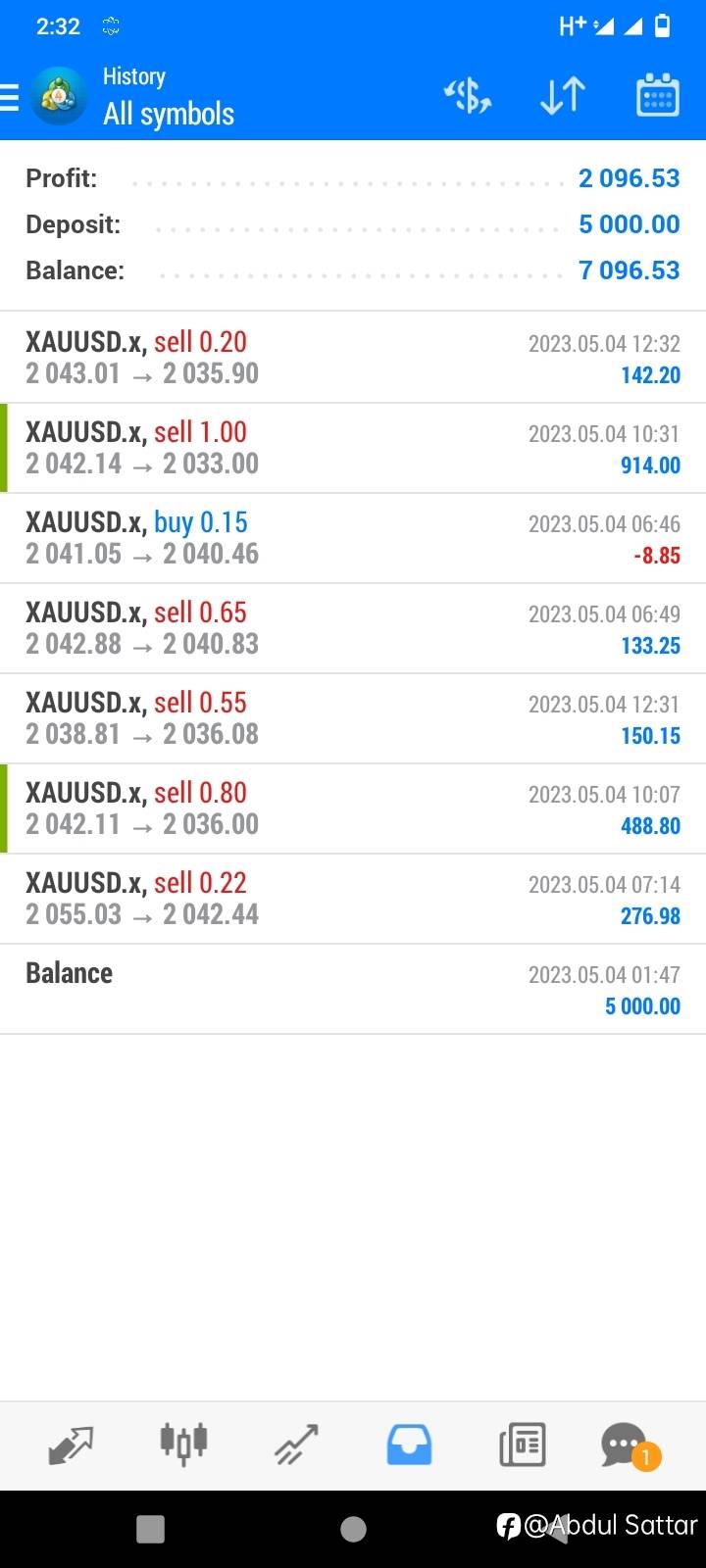Select the buy 0.15 trade with -8.85 loss

click(353, 538)
